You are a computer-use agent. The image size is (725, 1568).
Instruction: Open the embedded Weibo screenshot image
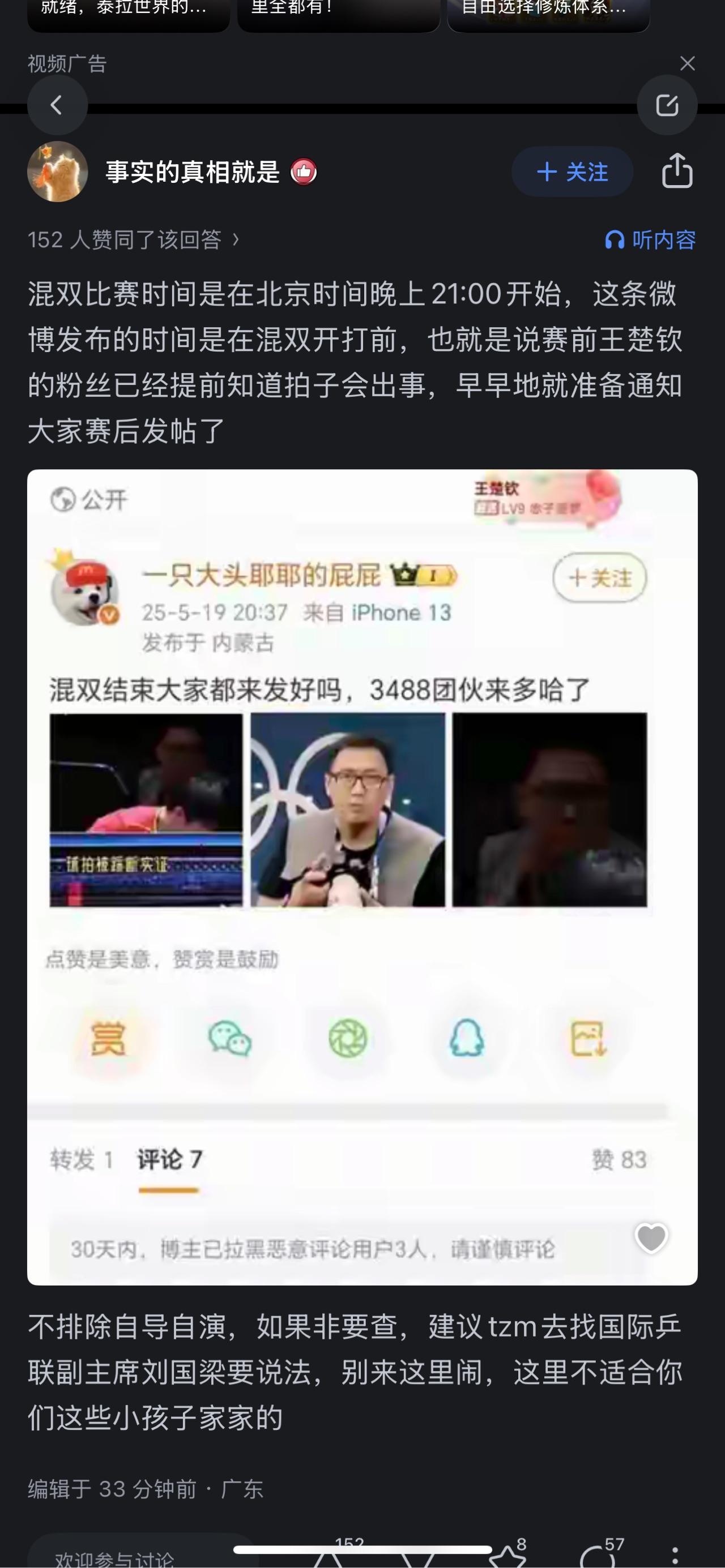362,876
